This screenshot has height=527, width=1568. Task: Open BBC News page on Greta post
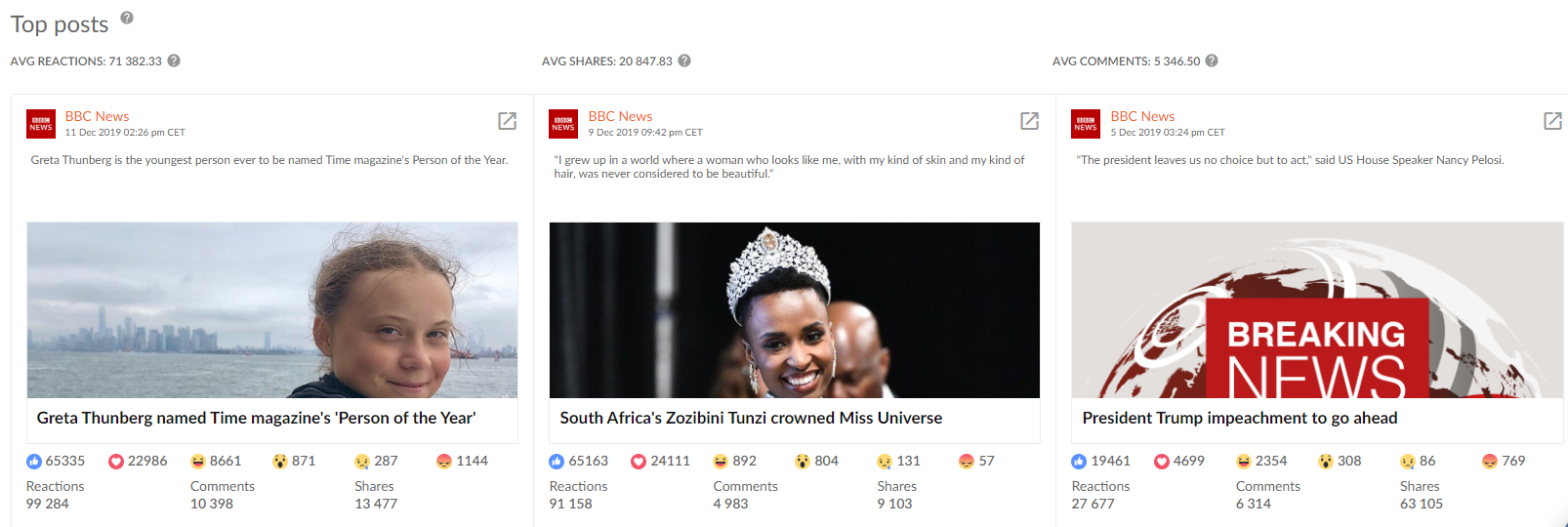click(x=97, y=116)
